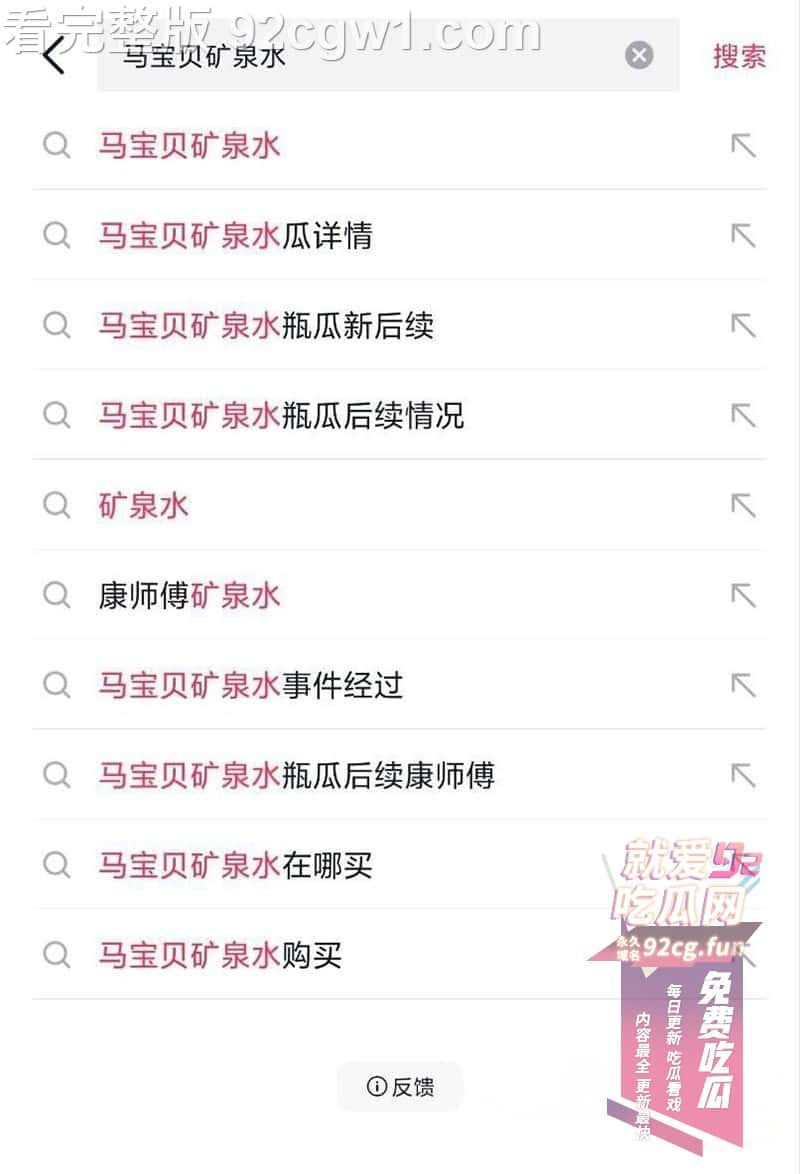Viewport: 800px width, 1174px height.
Task: Open the suggestion 康师傅矿泉水
Action: coord(190,596)
